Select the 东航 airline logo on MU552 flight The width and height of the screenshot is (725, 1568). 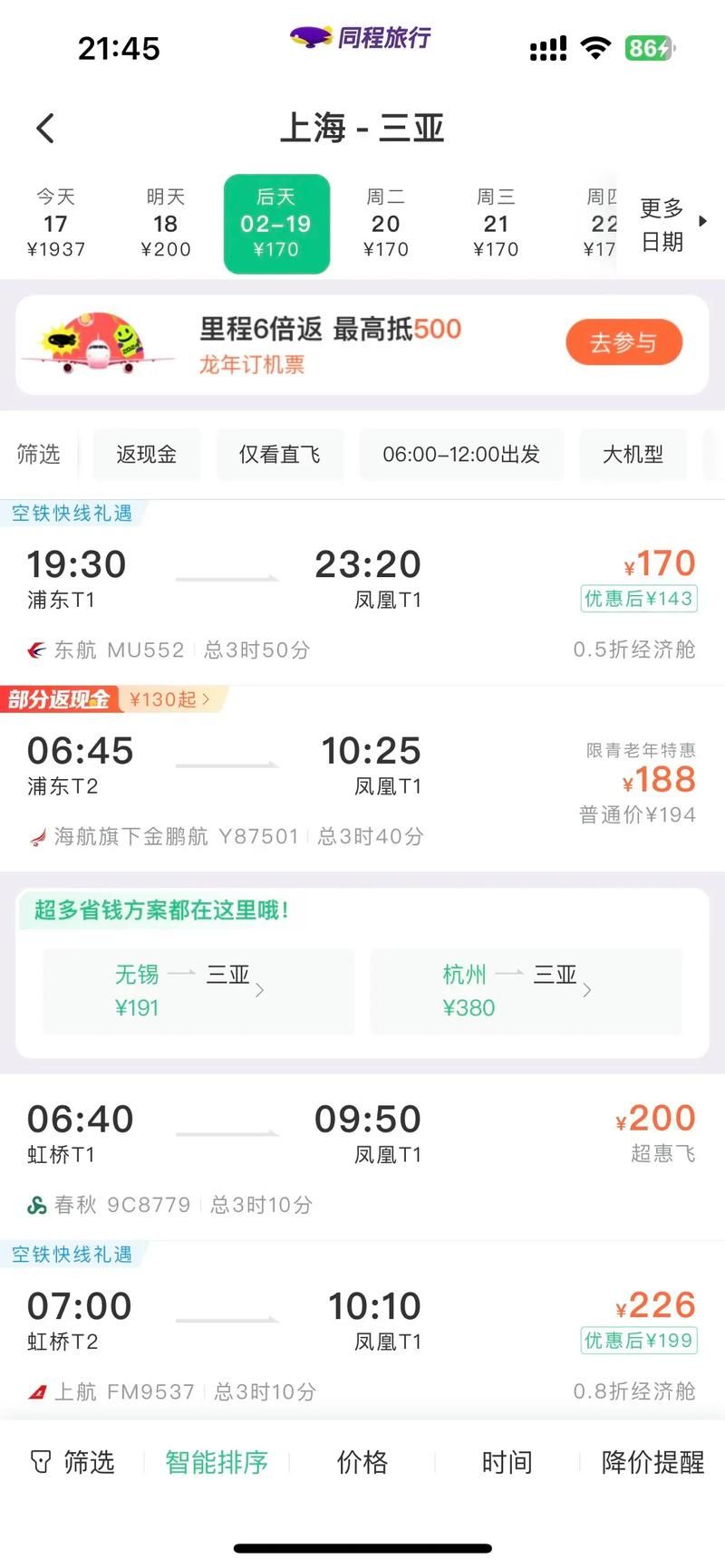tap(35, 649)
